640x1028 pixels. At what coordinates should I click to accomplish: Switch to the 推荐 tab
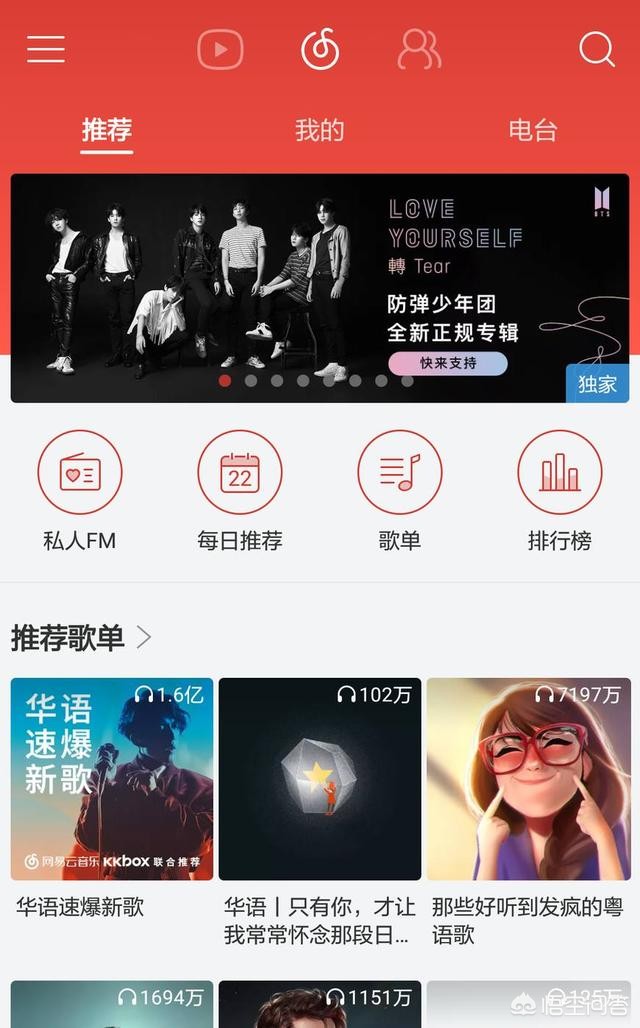(x=107, y=130)
